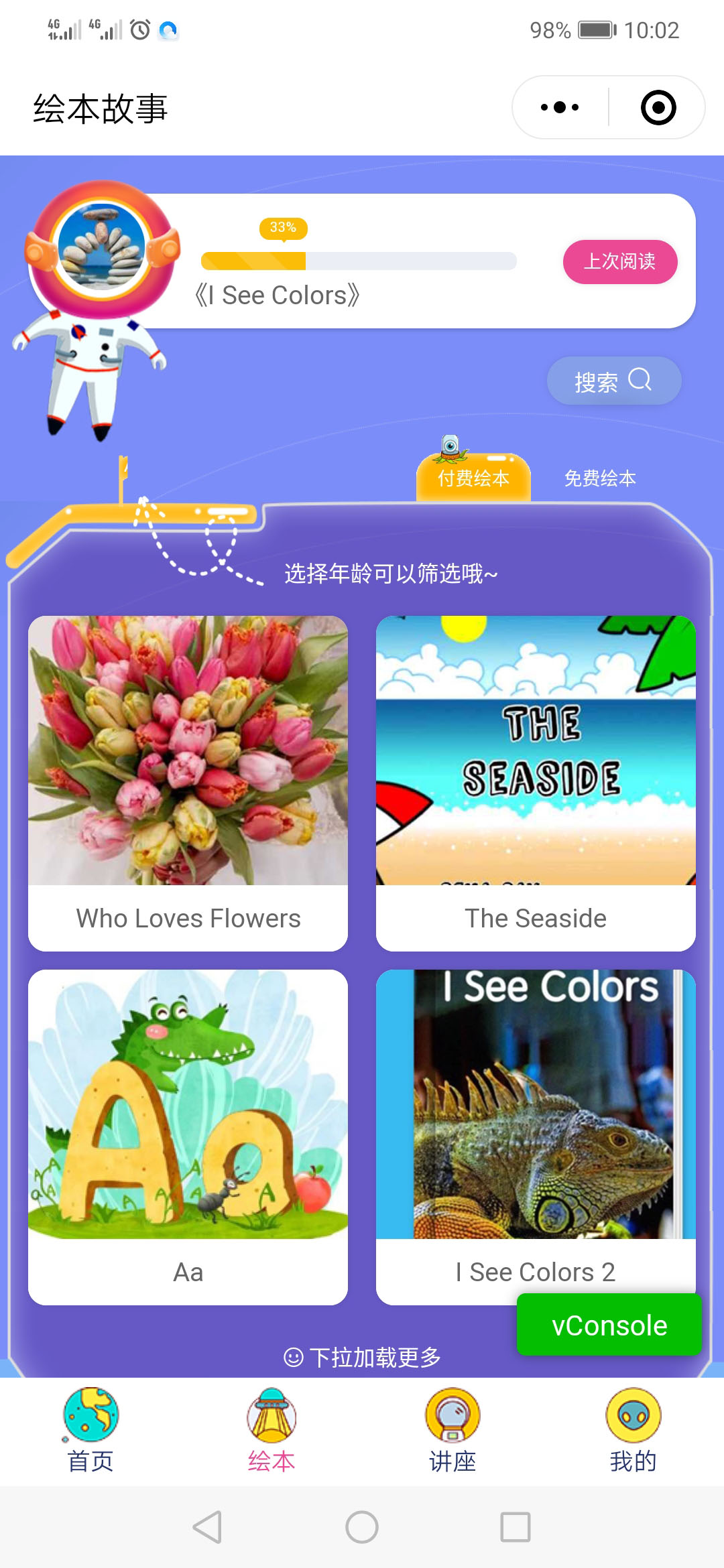724x1568 pixels.
Task: Open the mini program more options menu
Action: pyautogui.click(x=560, y=107)
